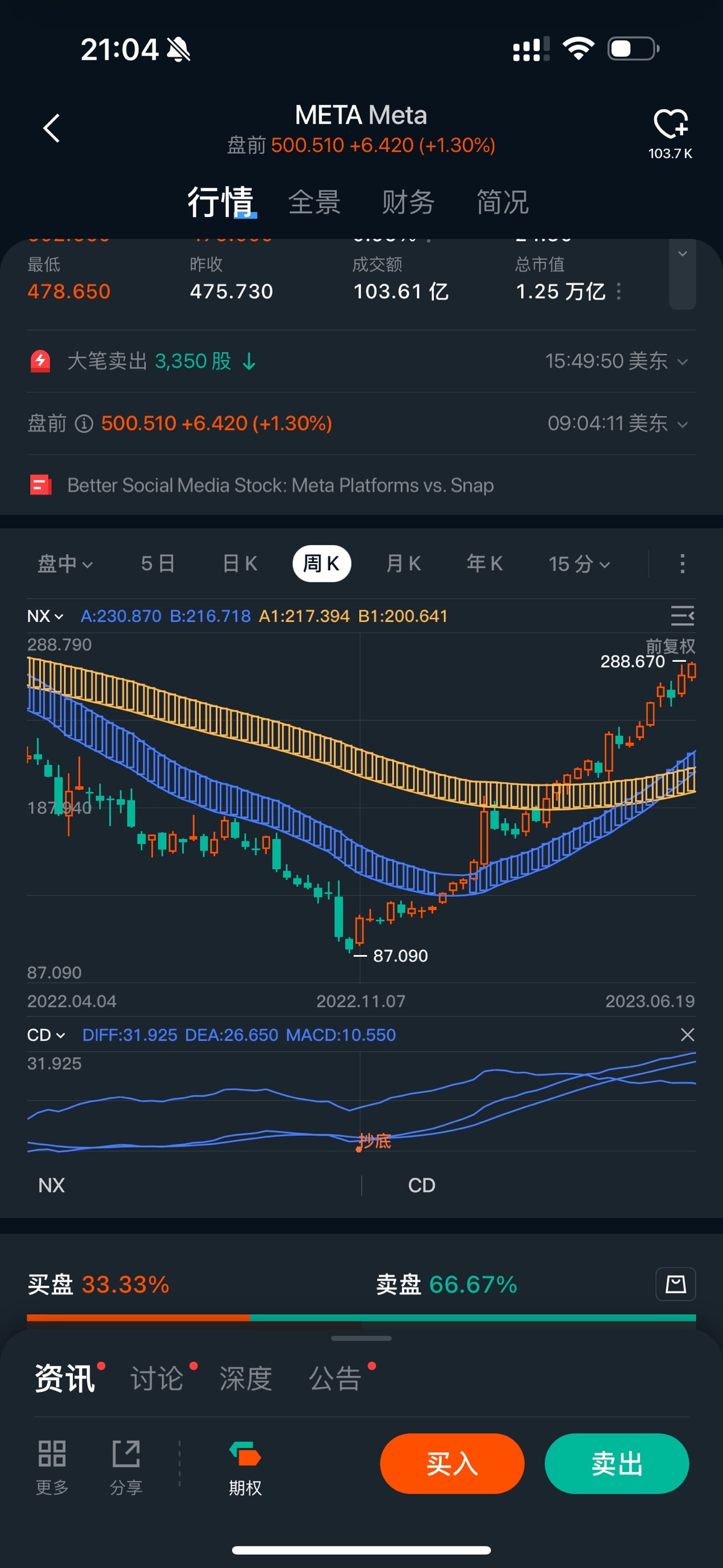Tap the 卖出 sell button

pos(616,1463)
